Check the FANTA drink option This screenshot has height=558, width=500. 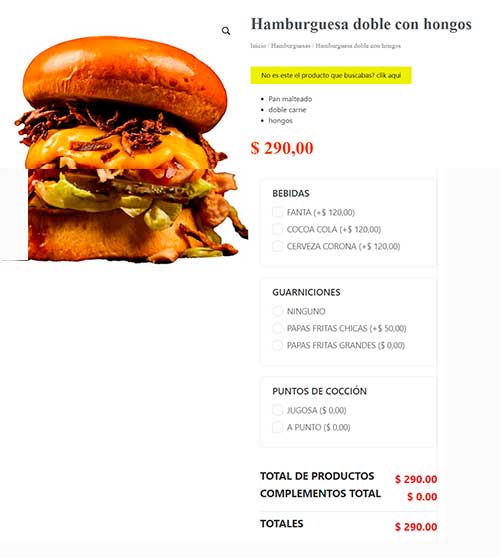[277, 212]
